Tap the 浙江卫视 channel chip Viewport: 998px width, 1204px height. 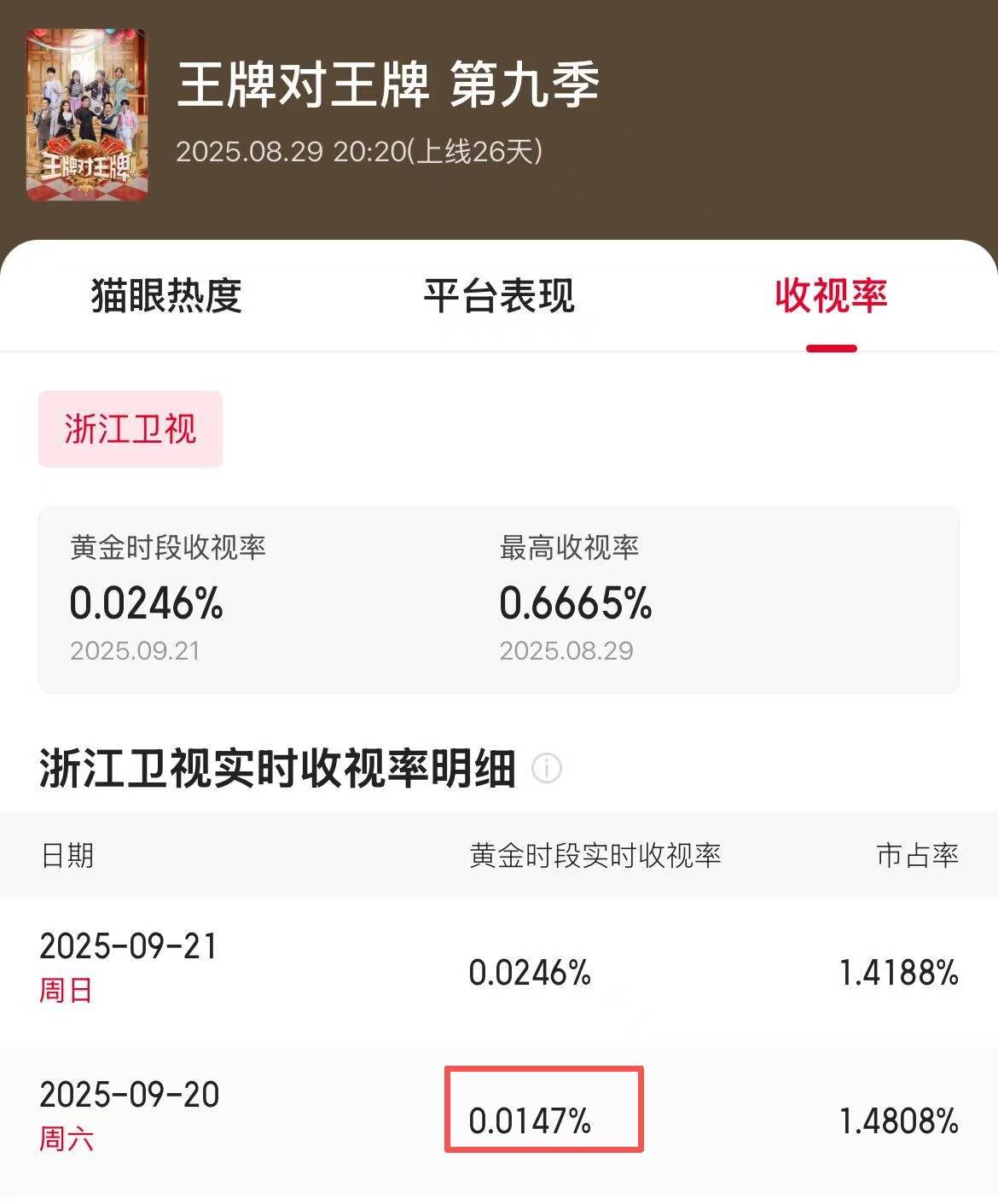tap(131, 429)
